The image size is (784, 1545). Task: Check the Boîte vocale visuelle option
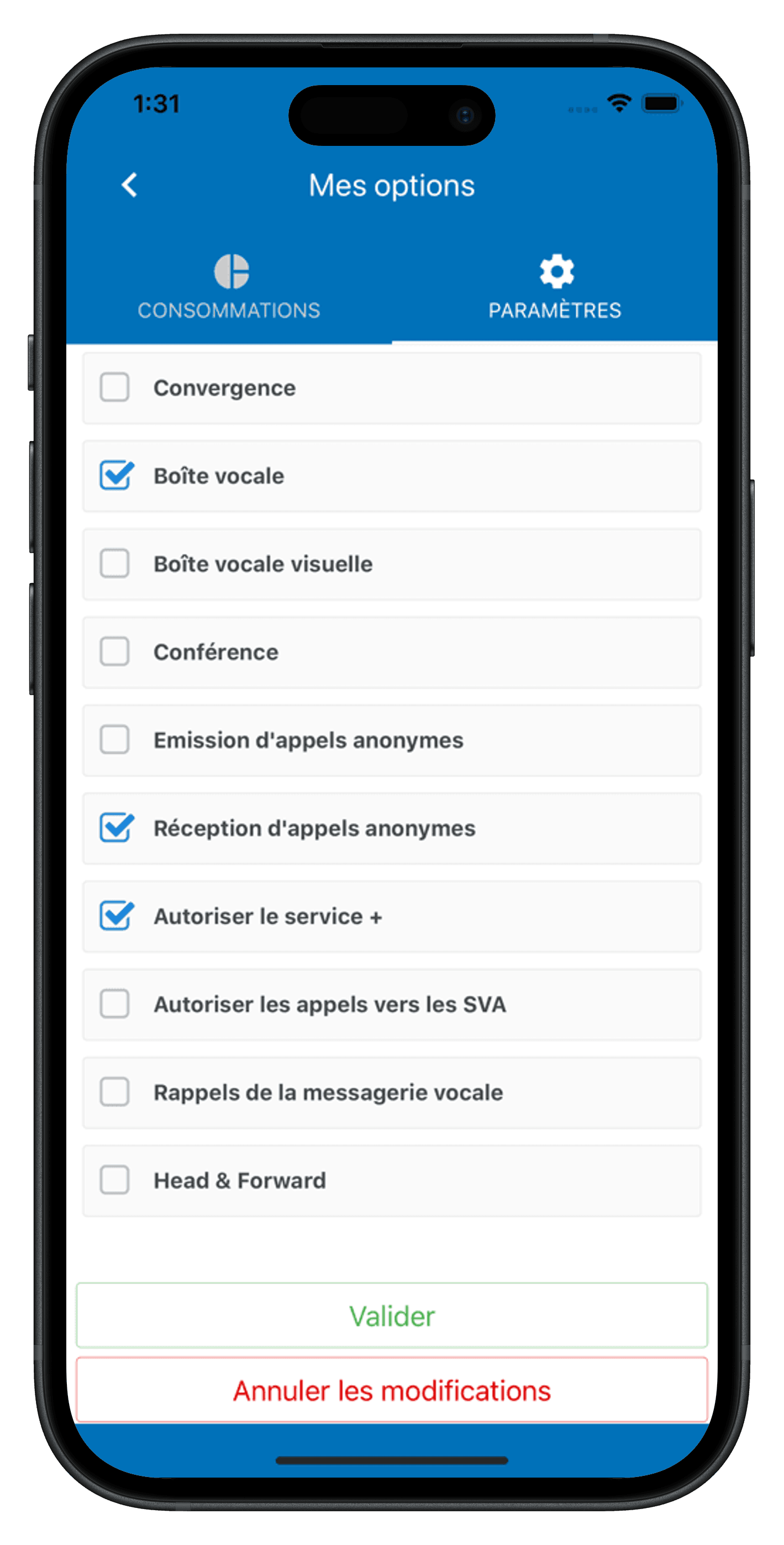coord(114,564)
